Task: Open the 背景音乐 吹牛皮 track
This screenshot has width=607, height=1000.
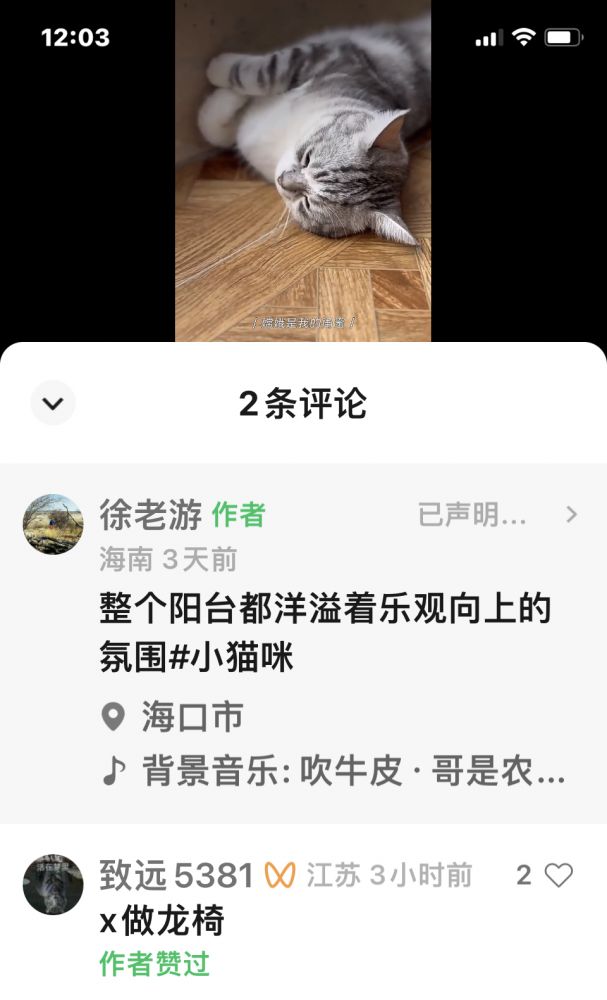Action: point(353,772)
